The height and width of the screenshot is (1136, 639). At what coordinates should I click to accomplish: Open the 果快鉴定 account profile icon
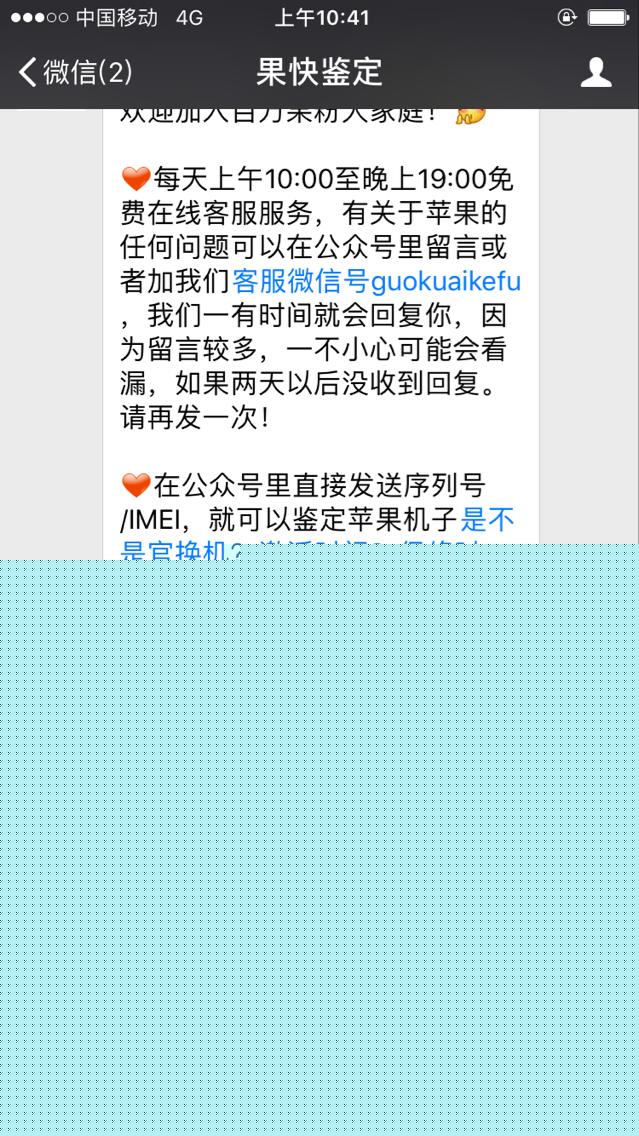[596, 72]
